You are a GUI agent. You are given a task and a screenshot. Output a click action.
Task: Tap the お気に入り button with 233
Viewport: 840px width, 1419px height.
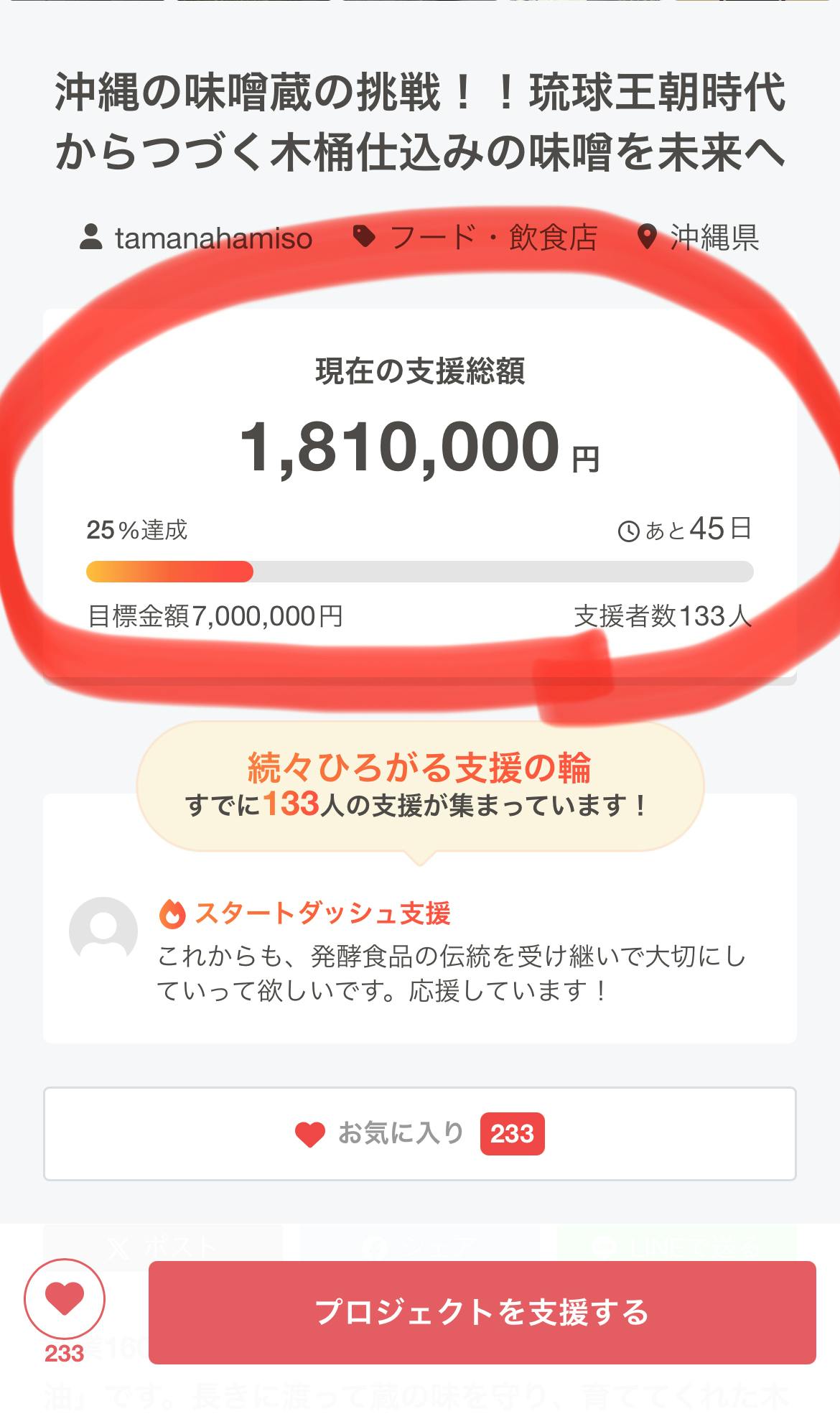click(x=419, y=1134)
